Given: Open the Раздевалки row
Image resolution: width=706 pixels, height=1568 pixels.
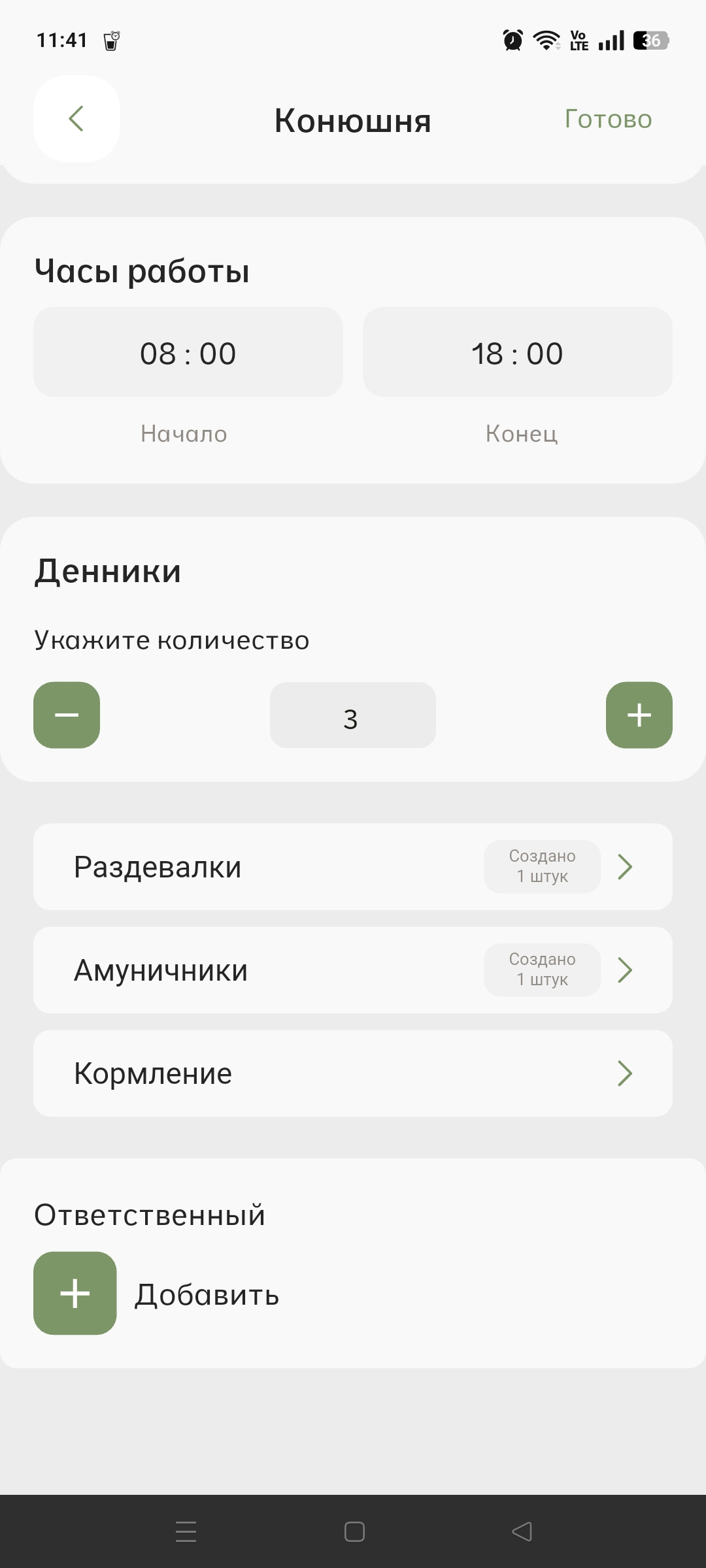Looking at the screenshot, I should [x=352, y=867].
